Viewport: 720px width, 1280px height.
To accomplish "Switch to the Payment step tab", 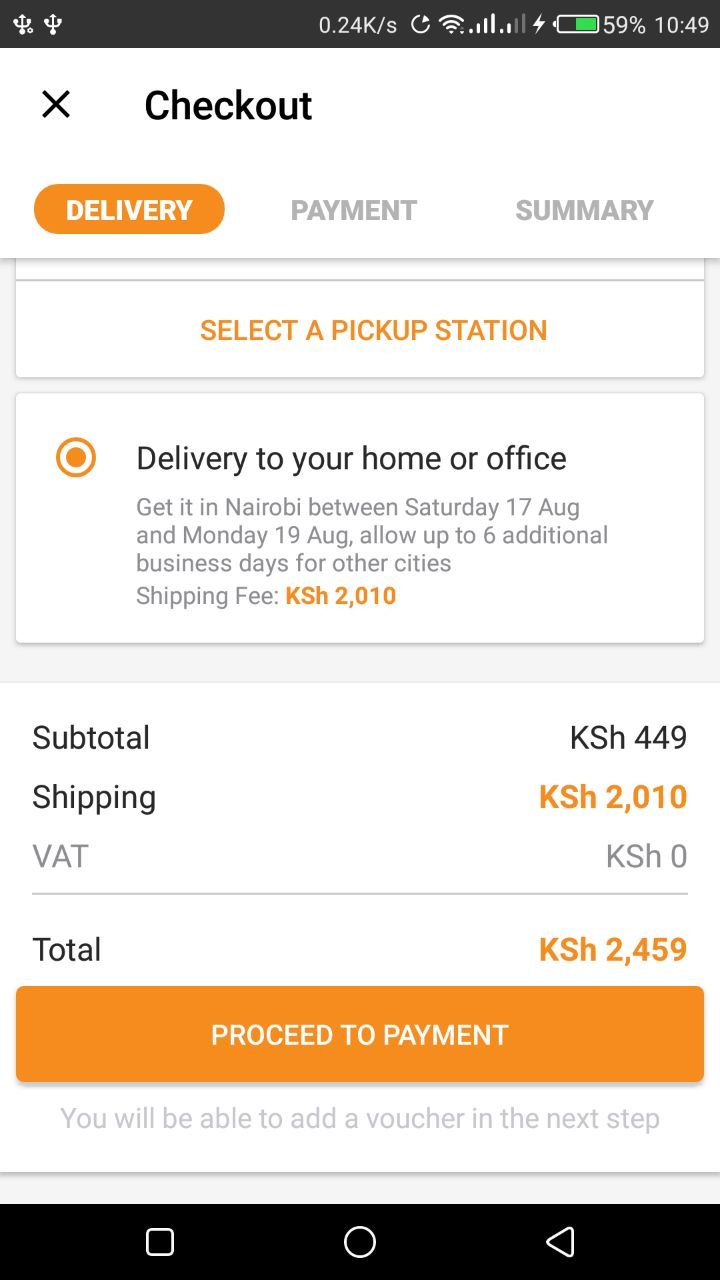I will 353,210.
